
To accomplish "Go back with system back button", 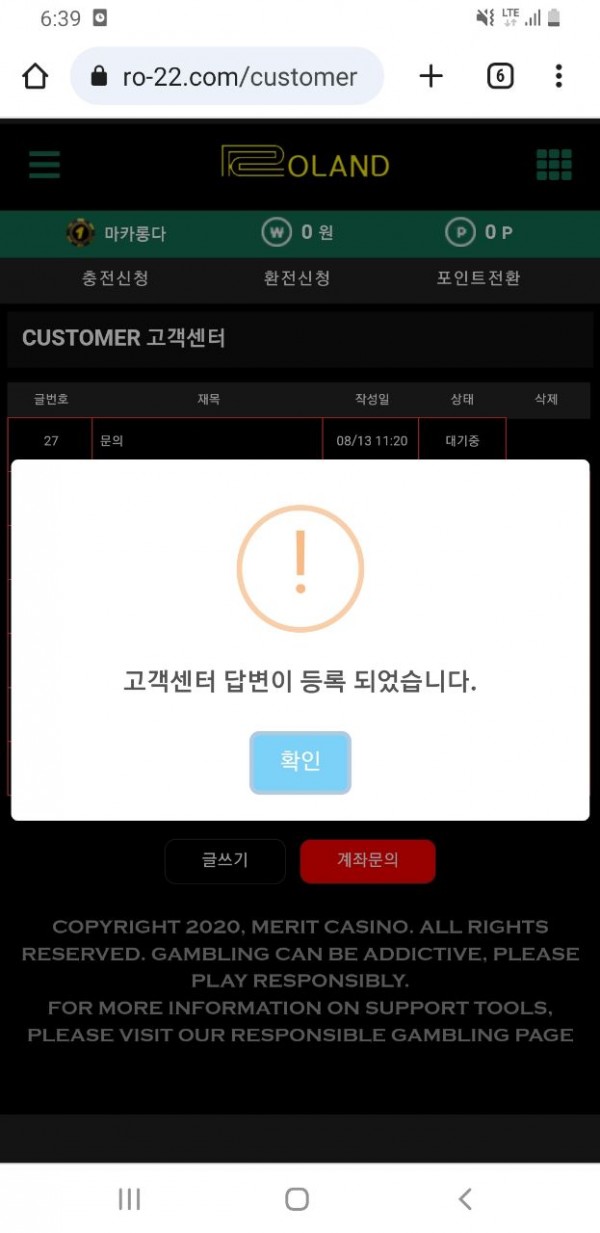I will (x=464, y=1198).
